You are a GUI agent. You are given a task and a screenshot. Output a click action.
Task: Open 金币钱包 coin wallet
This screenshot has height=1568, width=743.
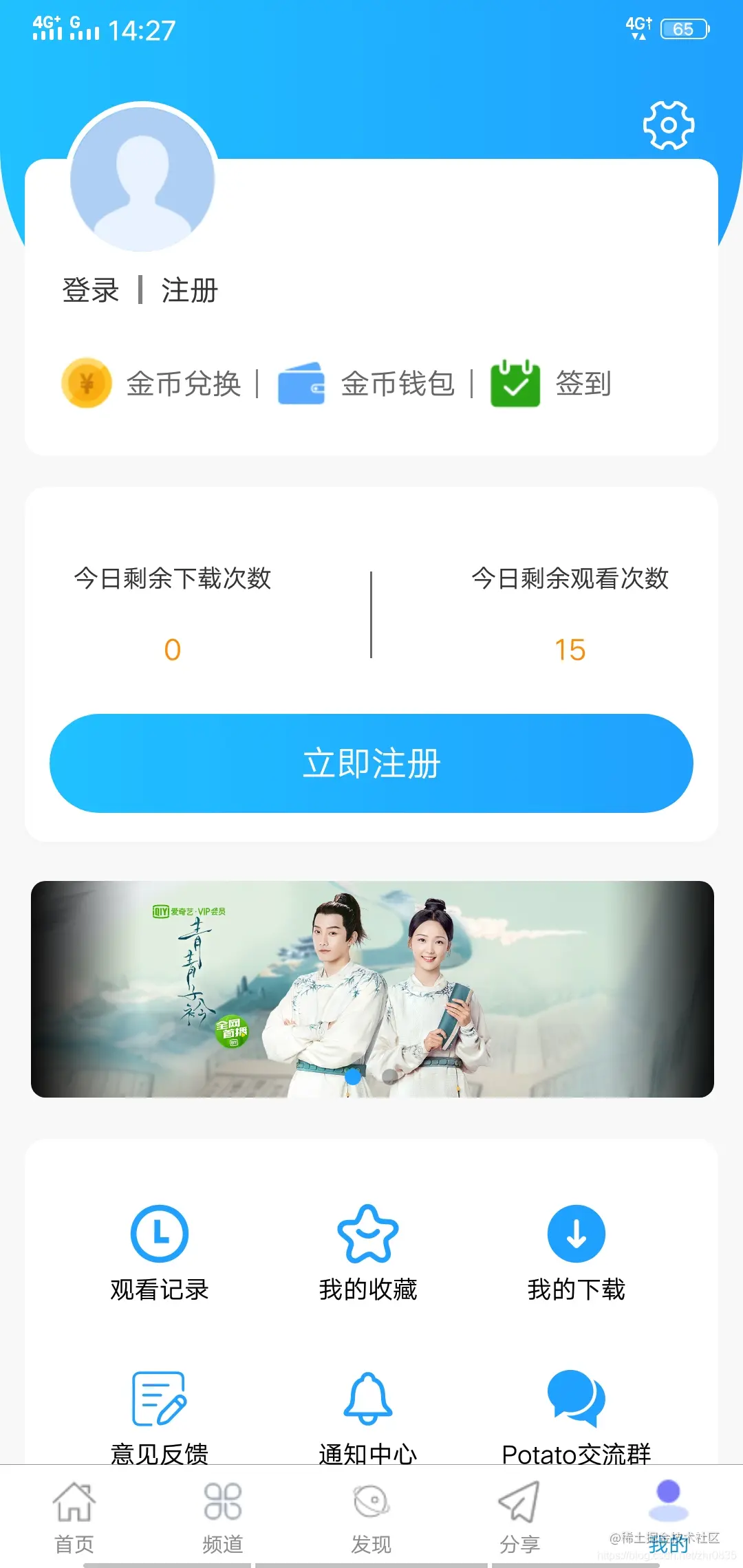pos(368,383)
